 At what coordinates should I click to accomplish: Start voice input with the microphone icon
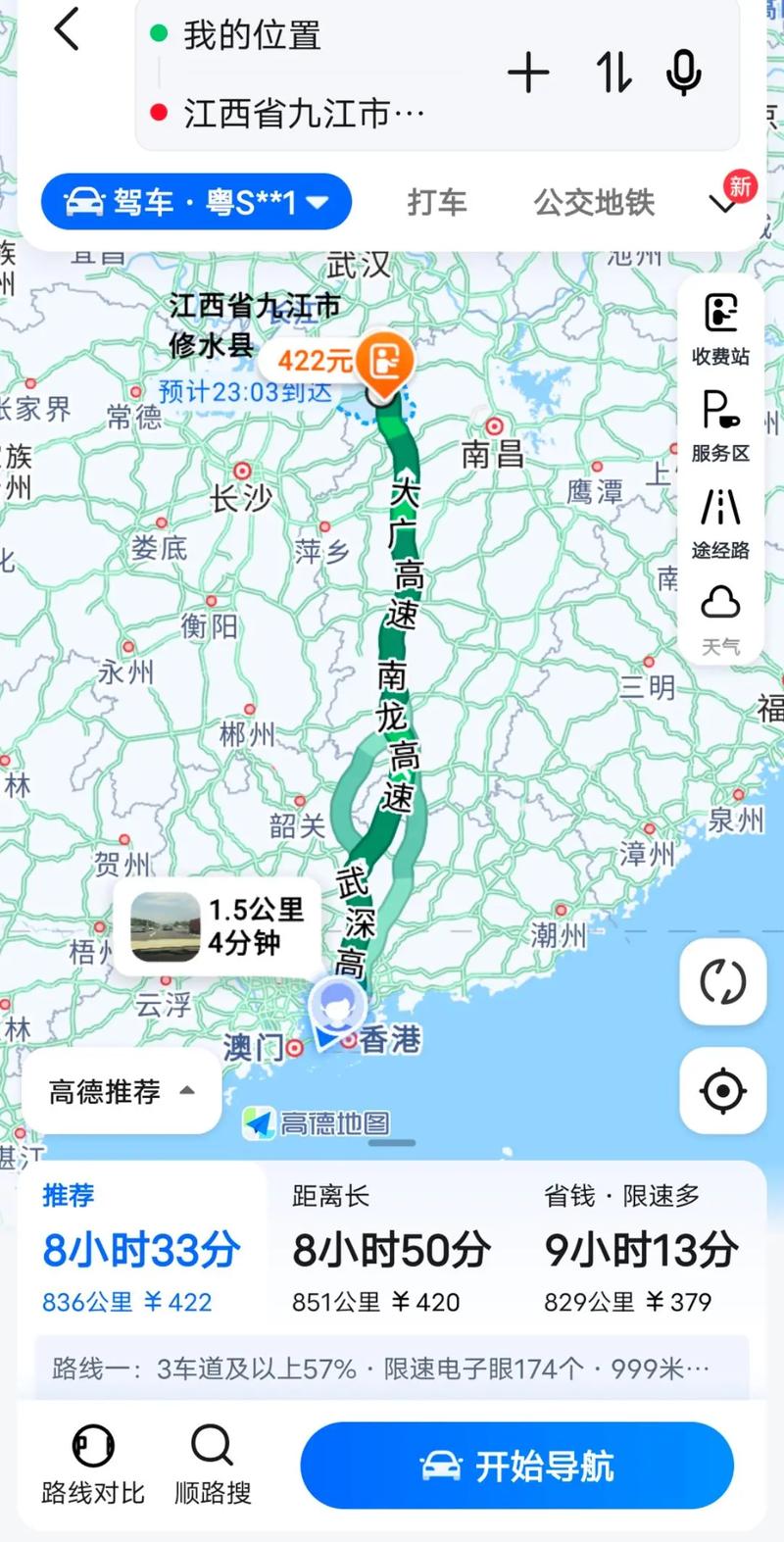683,73
